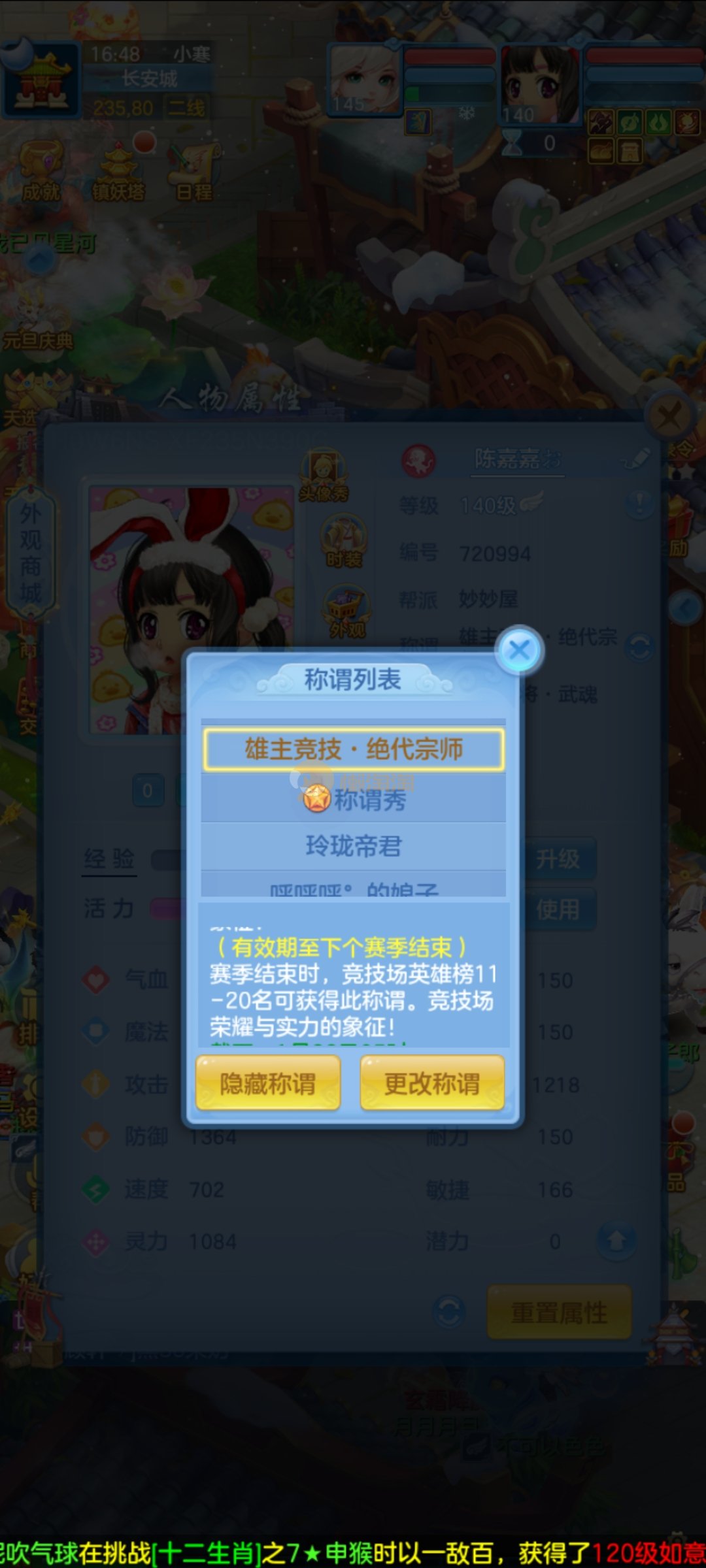Close the 称谓列表 dialog

[x=520, y=650]
